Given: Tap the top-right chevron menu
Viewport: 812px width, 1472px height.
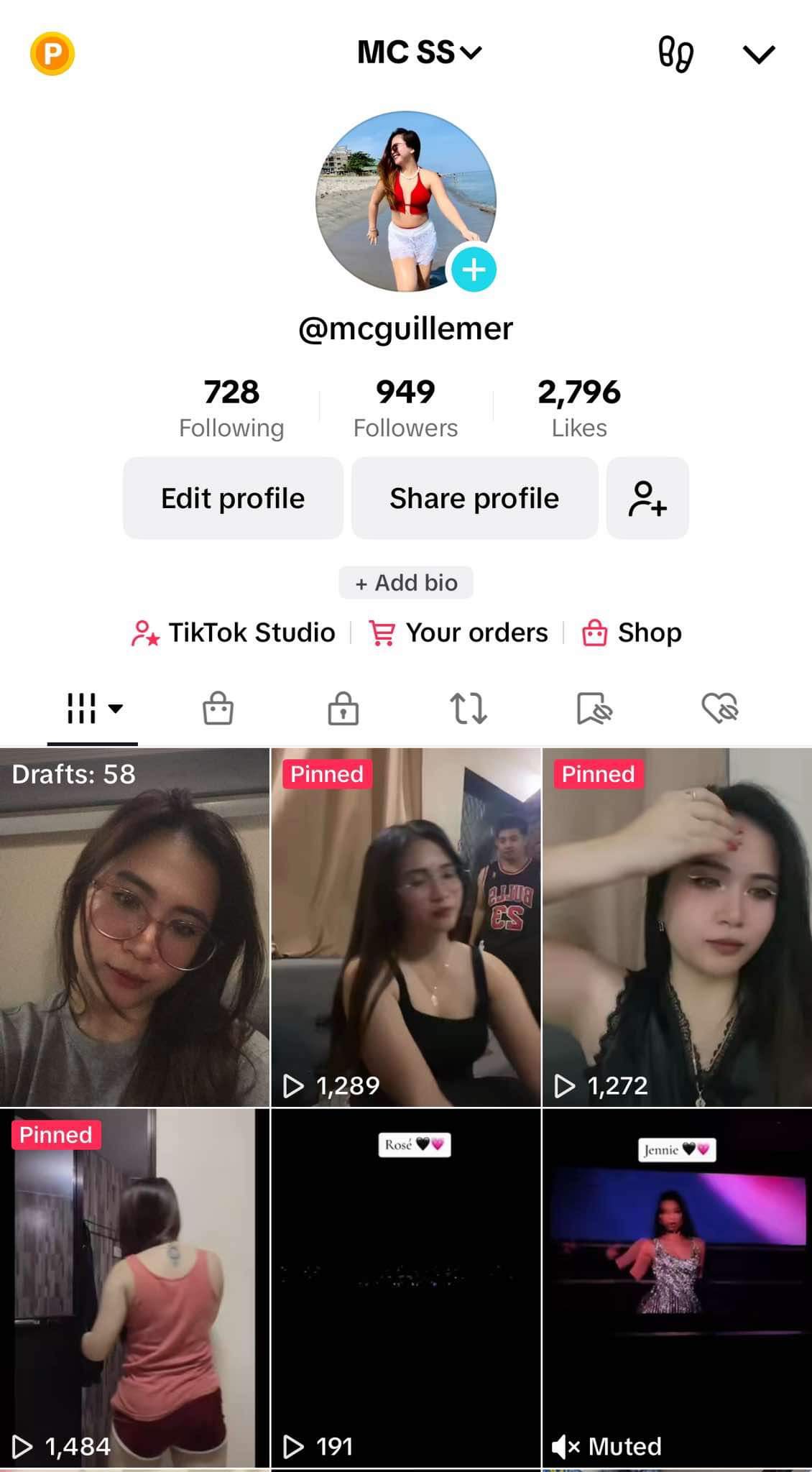Looking at the screenshot, I should pyautogui.click(x=758, y=55).
